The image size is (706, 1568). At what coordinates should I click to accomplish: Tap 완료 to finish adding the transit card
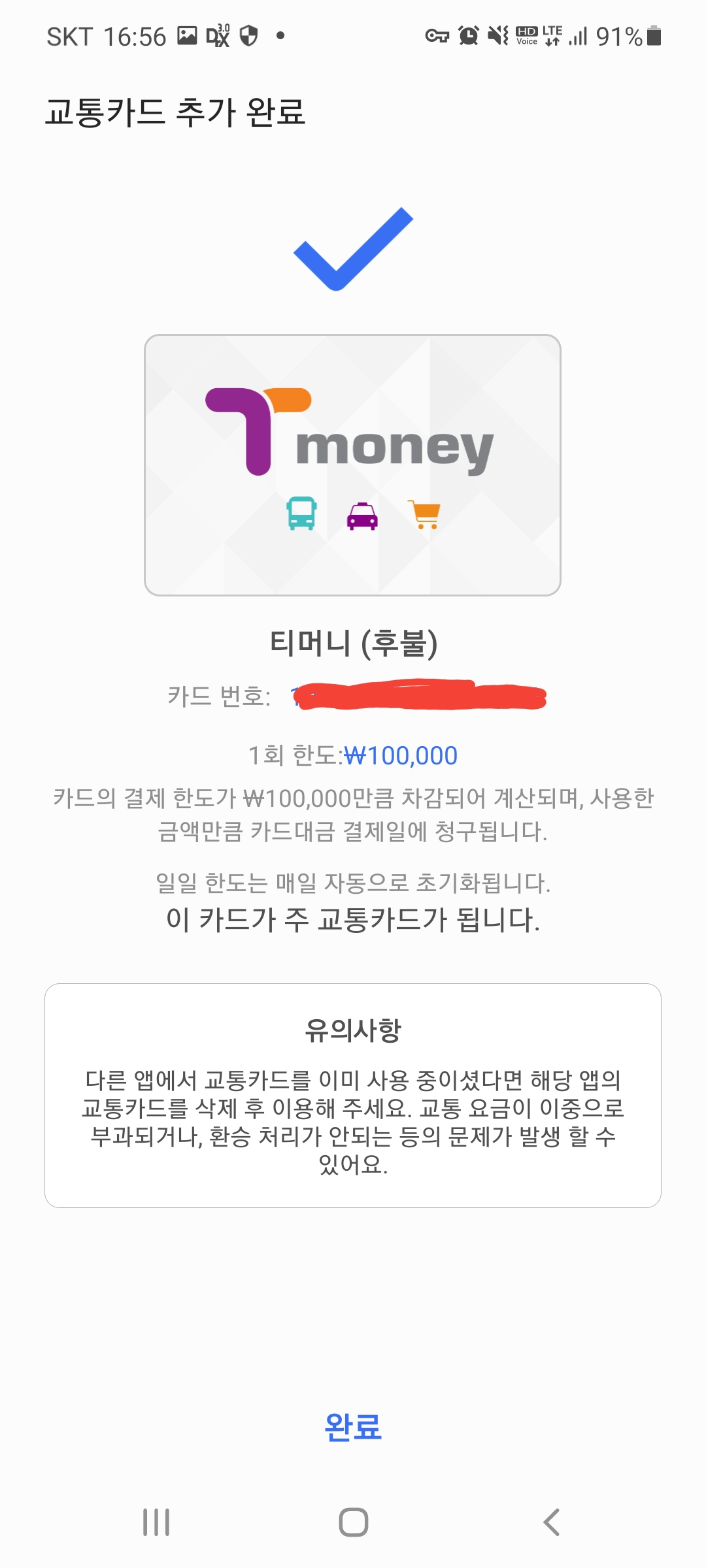353,1426
